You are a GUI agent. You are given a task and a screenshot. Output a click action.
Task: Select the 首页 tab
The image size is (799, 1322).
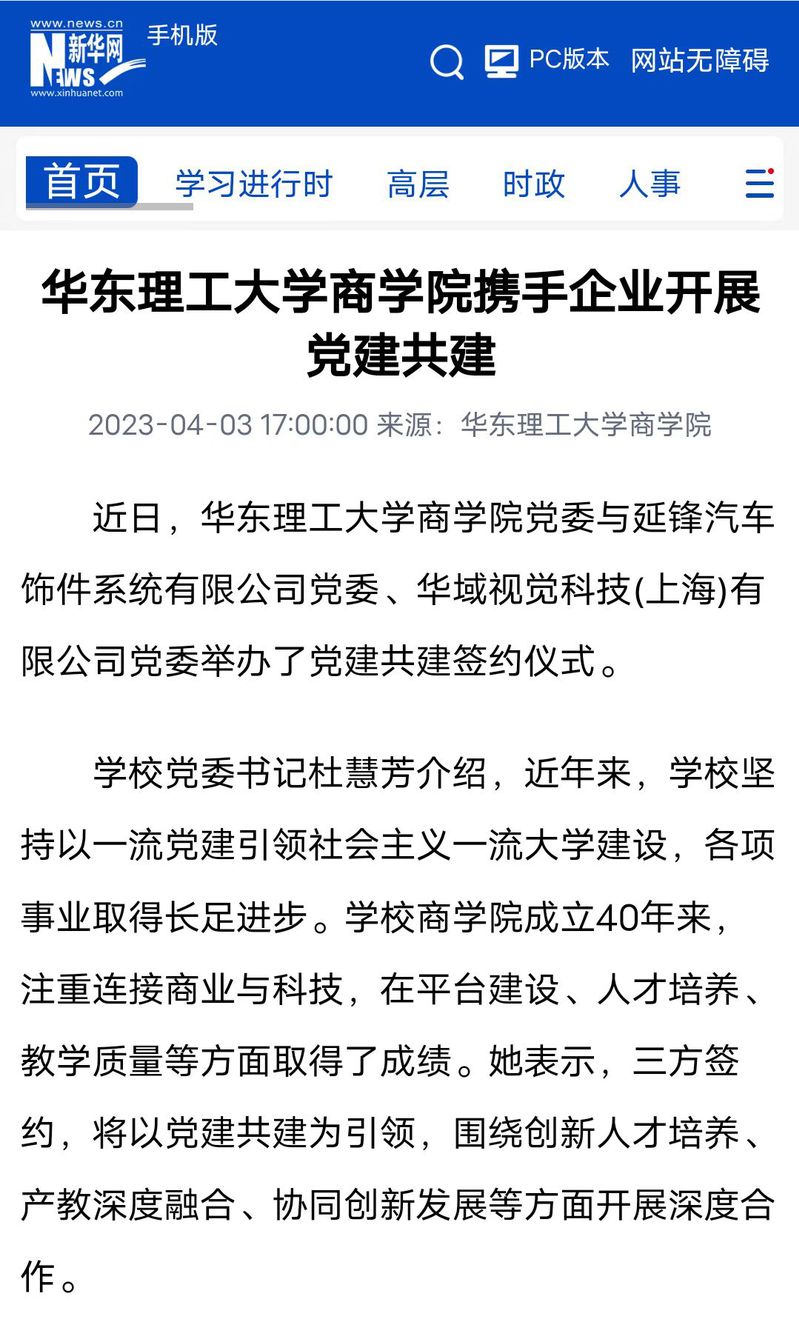[81, 182]
